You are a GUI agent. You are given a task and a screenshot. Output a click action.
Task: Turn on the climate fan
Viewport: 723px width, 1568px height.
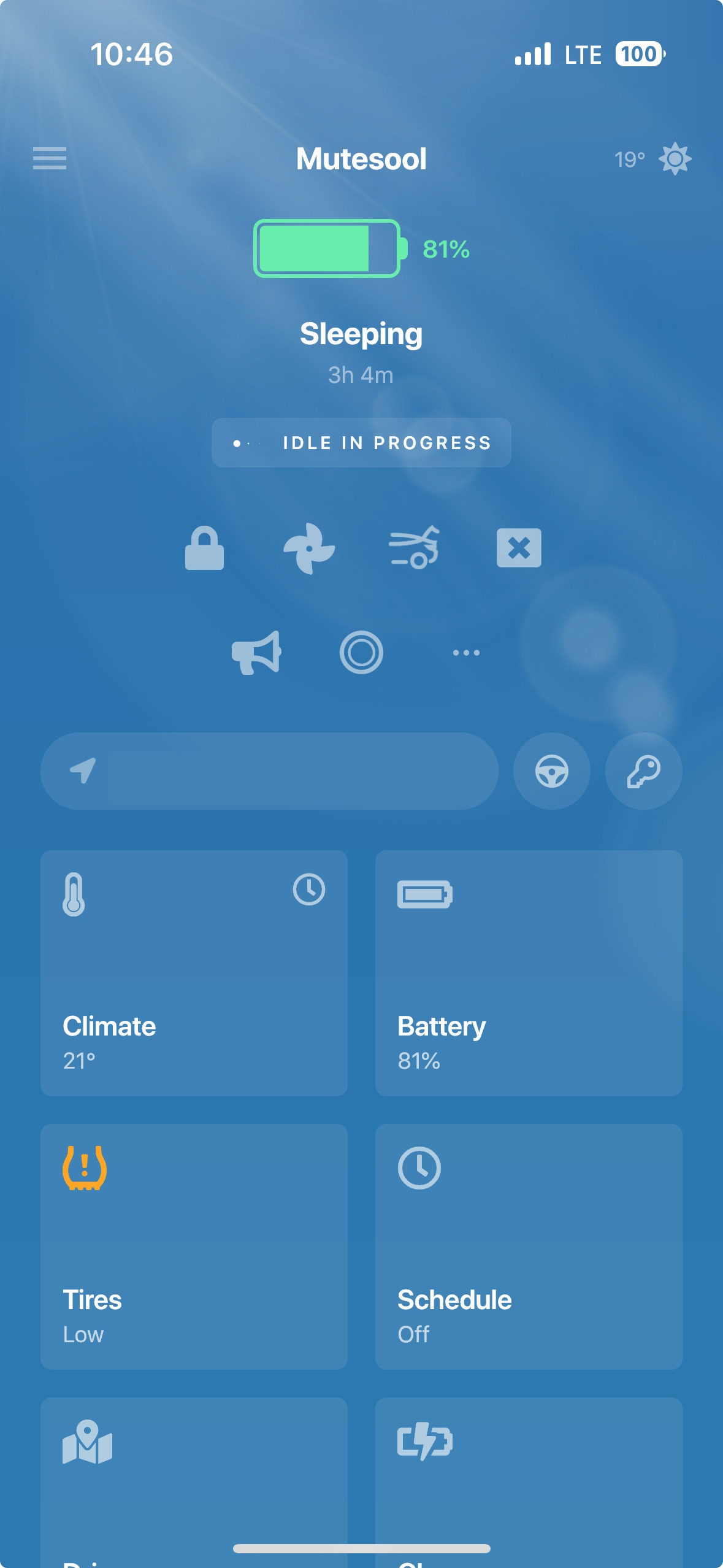(x=309, y=548)
